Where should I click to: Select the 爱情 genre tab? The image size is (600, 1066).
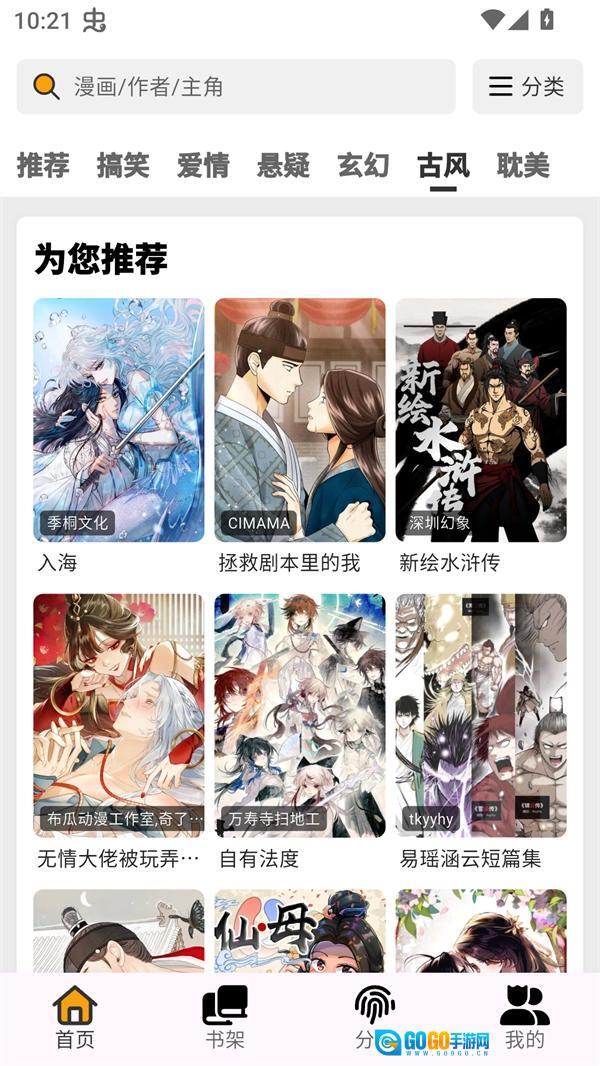point(203,165)
